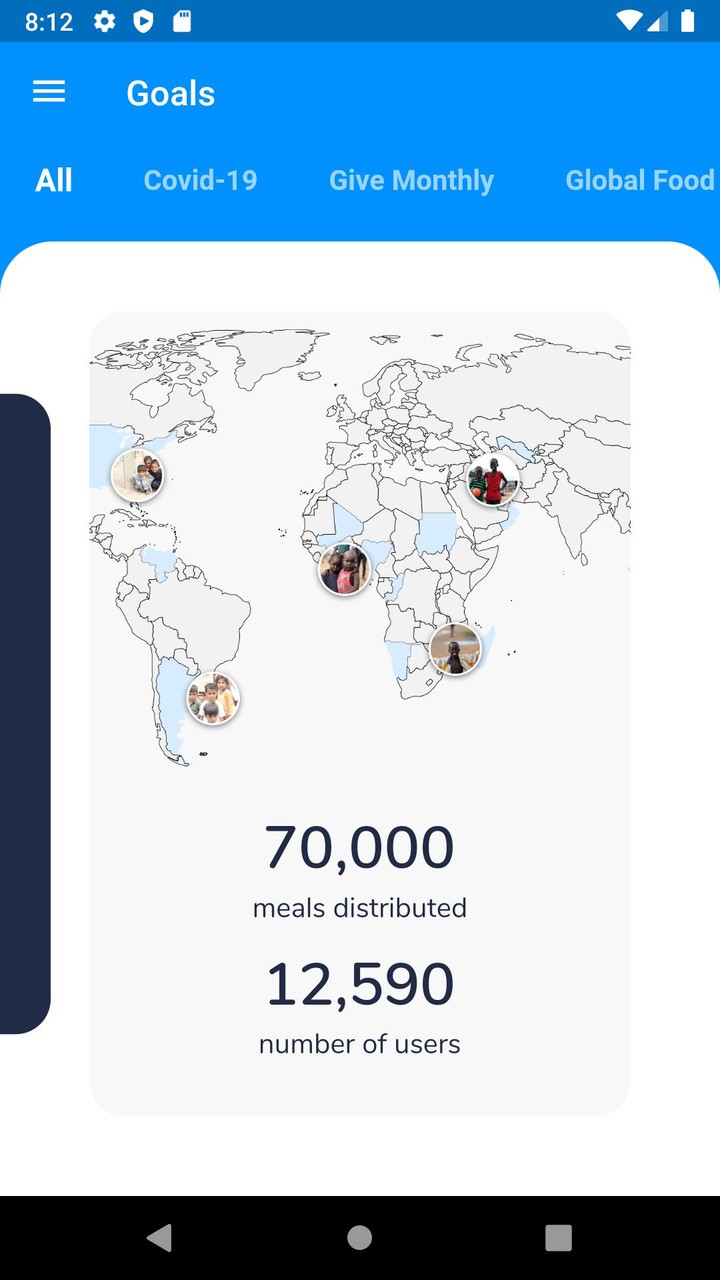Return to the home screen
This screenshot has height=1280, width=720.
pyautogui.click(x=360, y=1237)
